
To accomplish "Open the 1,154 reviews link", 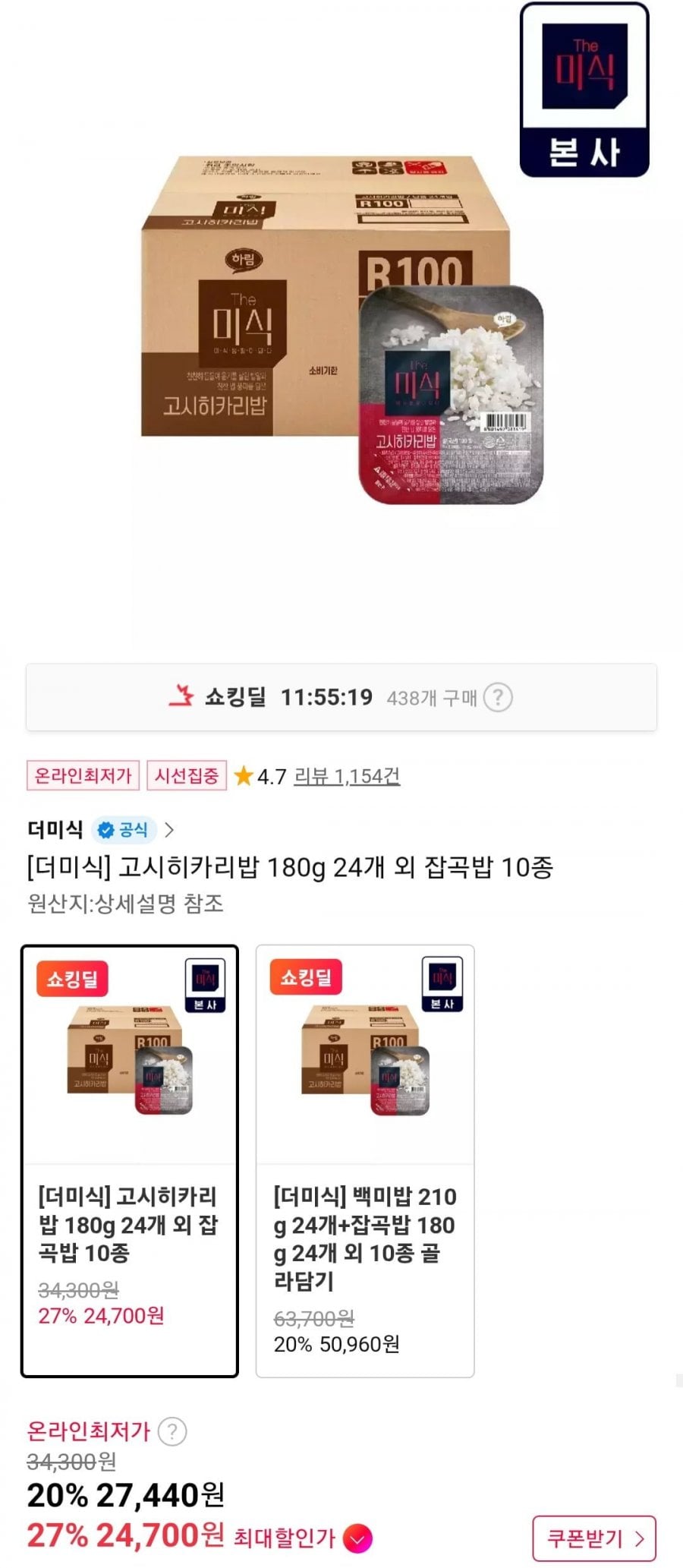I will [347, 776].
